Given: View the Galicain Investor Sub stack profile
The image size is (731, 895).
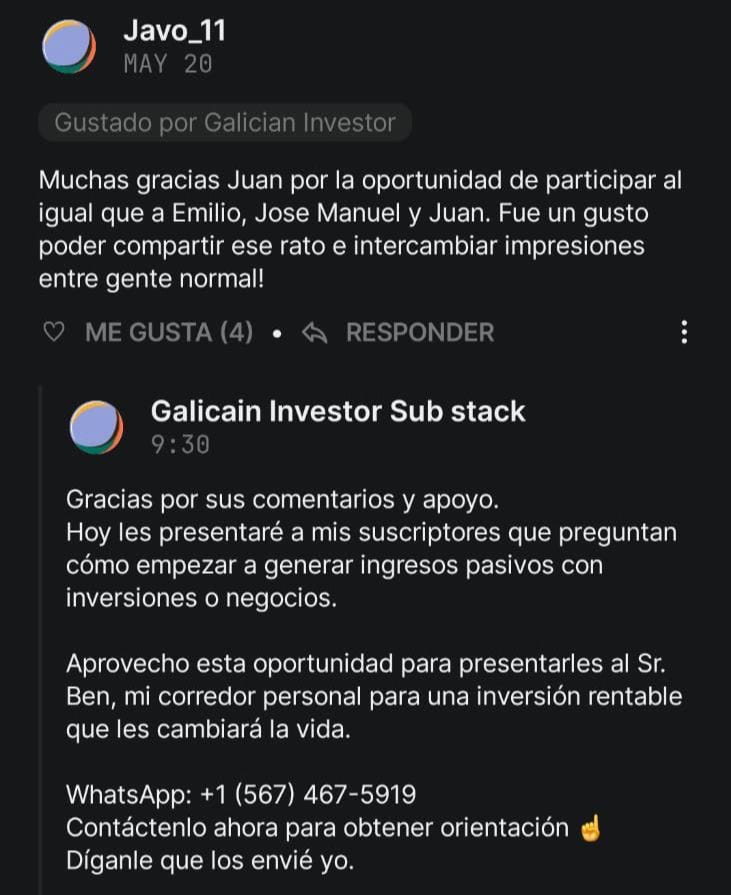Looking at the screenshot, I should [337, 411].
